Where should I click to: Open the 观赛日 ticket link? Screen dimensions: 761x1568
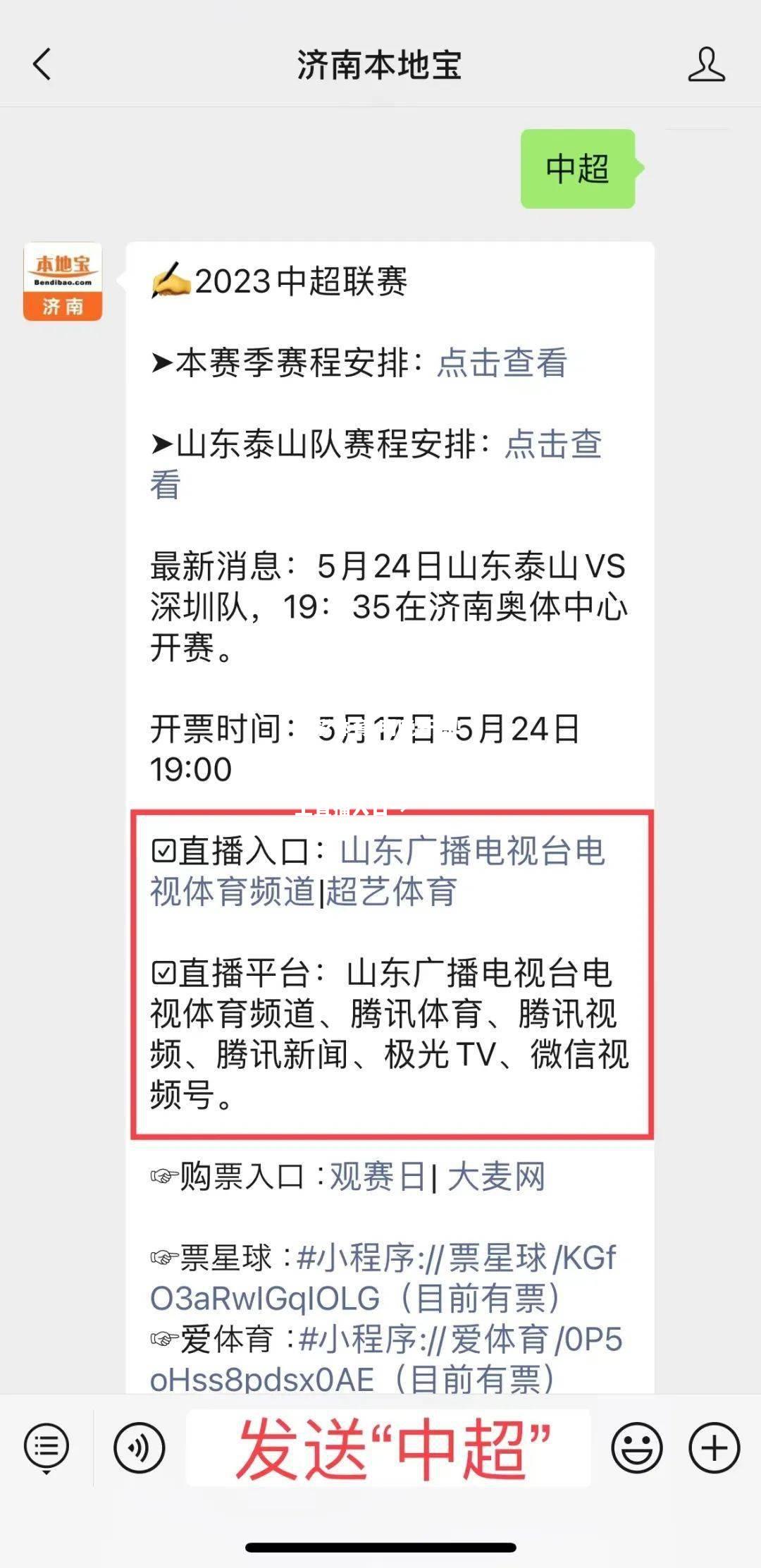click(378, 1177)
